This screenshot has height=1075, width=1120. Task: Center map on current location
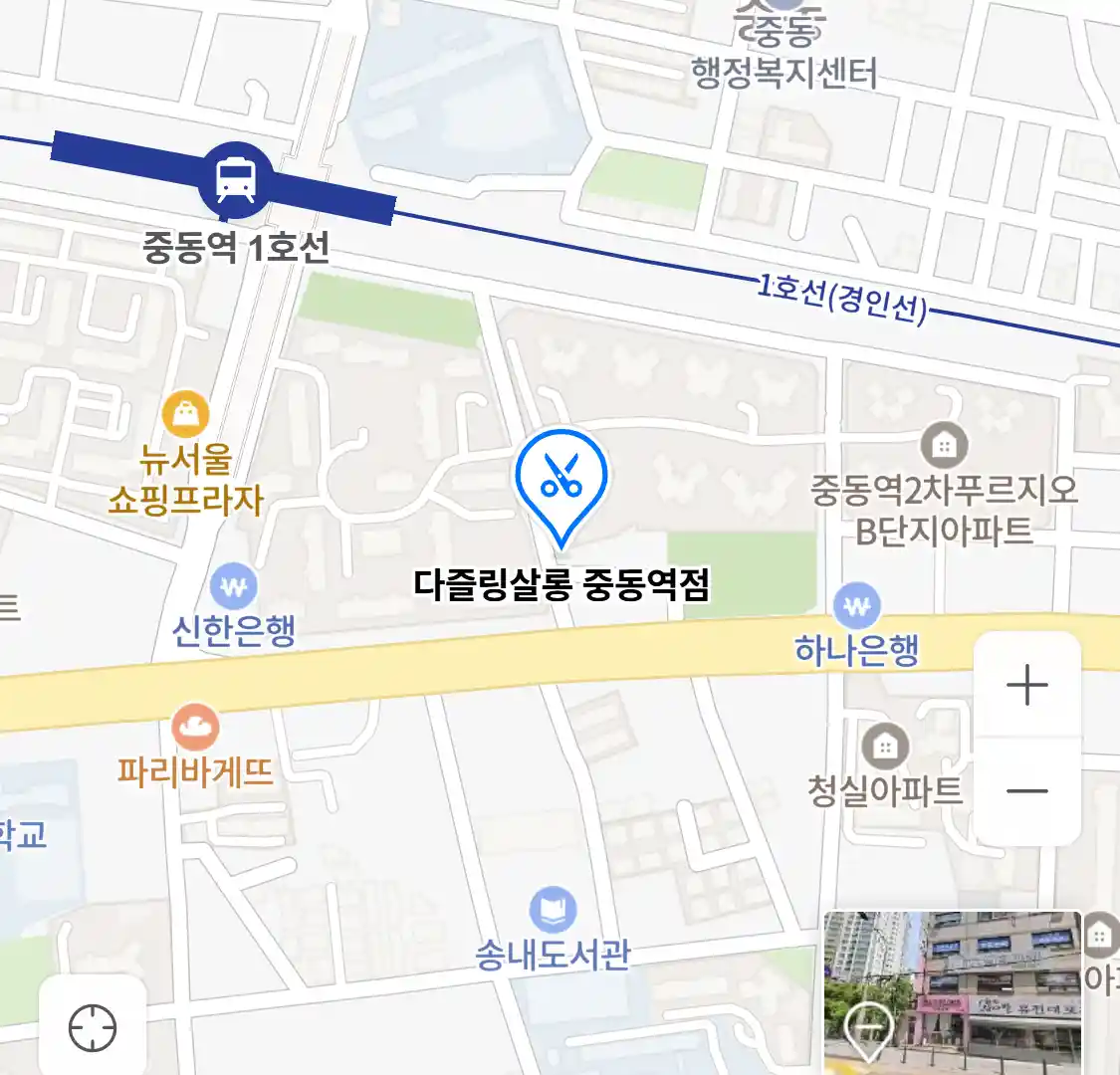[93, 1028]
